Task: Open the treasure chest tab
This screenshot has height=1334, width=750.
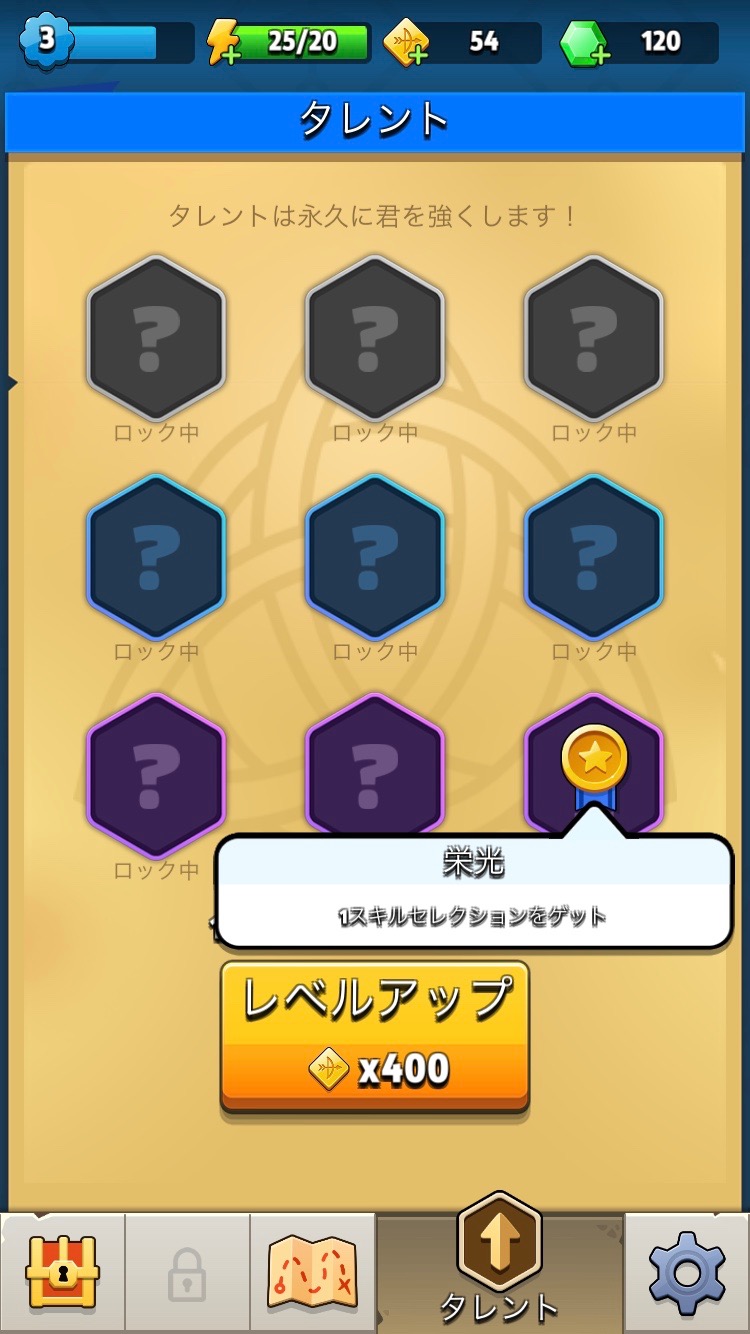Action: (62, 1272)
